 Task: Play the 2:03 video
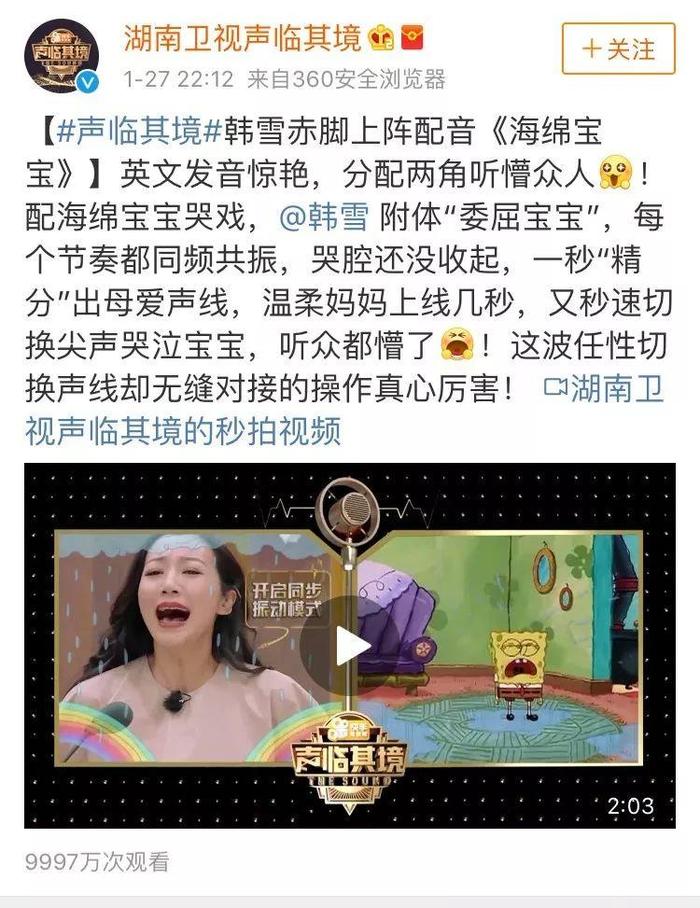click(x=349, y=645)
